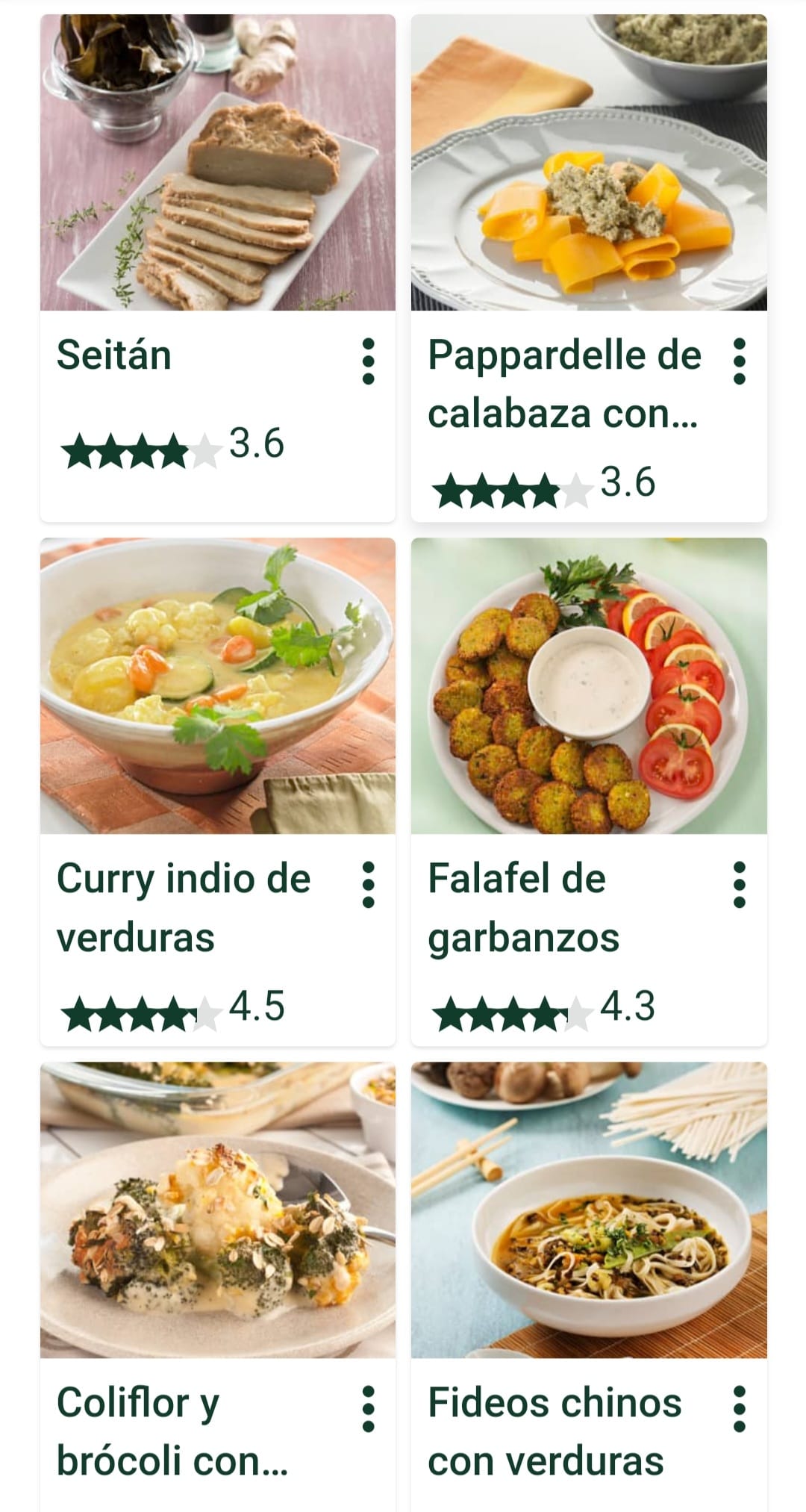Select the Falafel de garbanzos recipe
Viewport: 806px width, 1512px height.
589,685
